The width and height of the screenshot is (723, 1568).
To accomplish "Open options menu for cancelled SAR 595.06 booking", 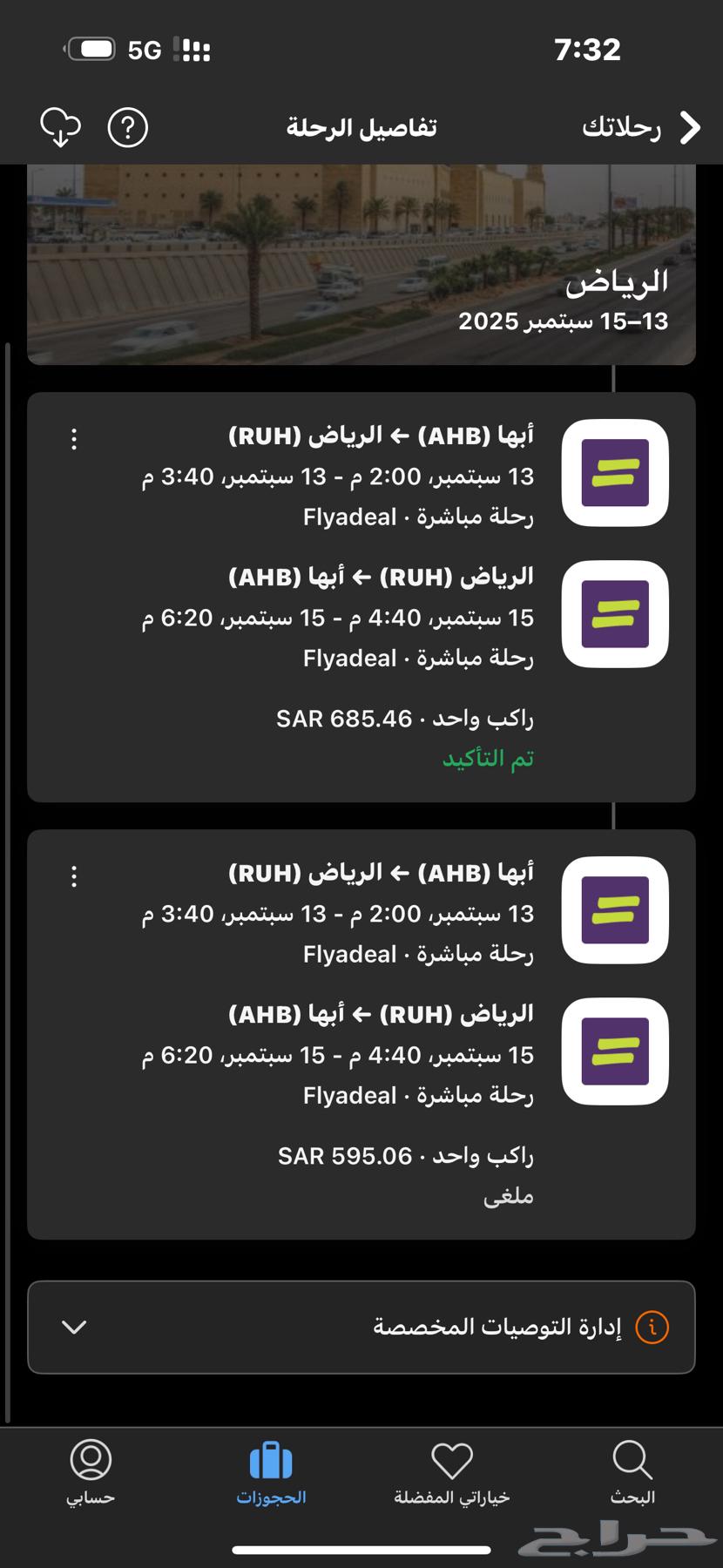I will pos(74,876).
